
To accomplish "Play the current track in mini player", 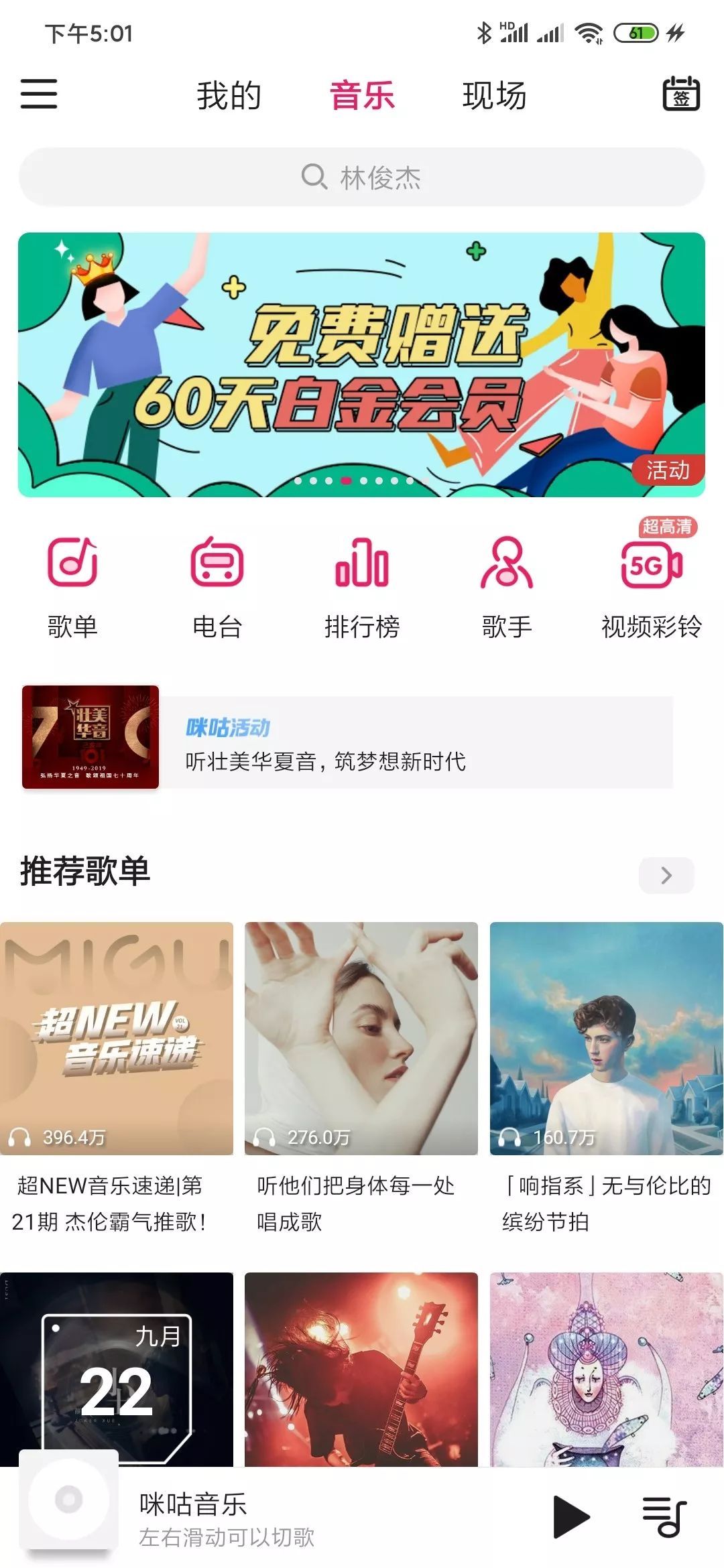I will coord(570,1516).
